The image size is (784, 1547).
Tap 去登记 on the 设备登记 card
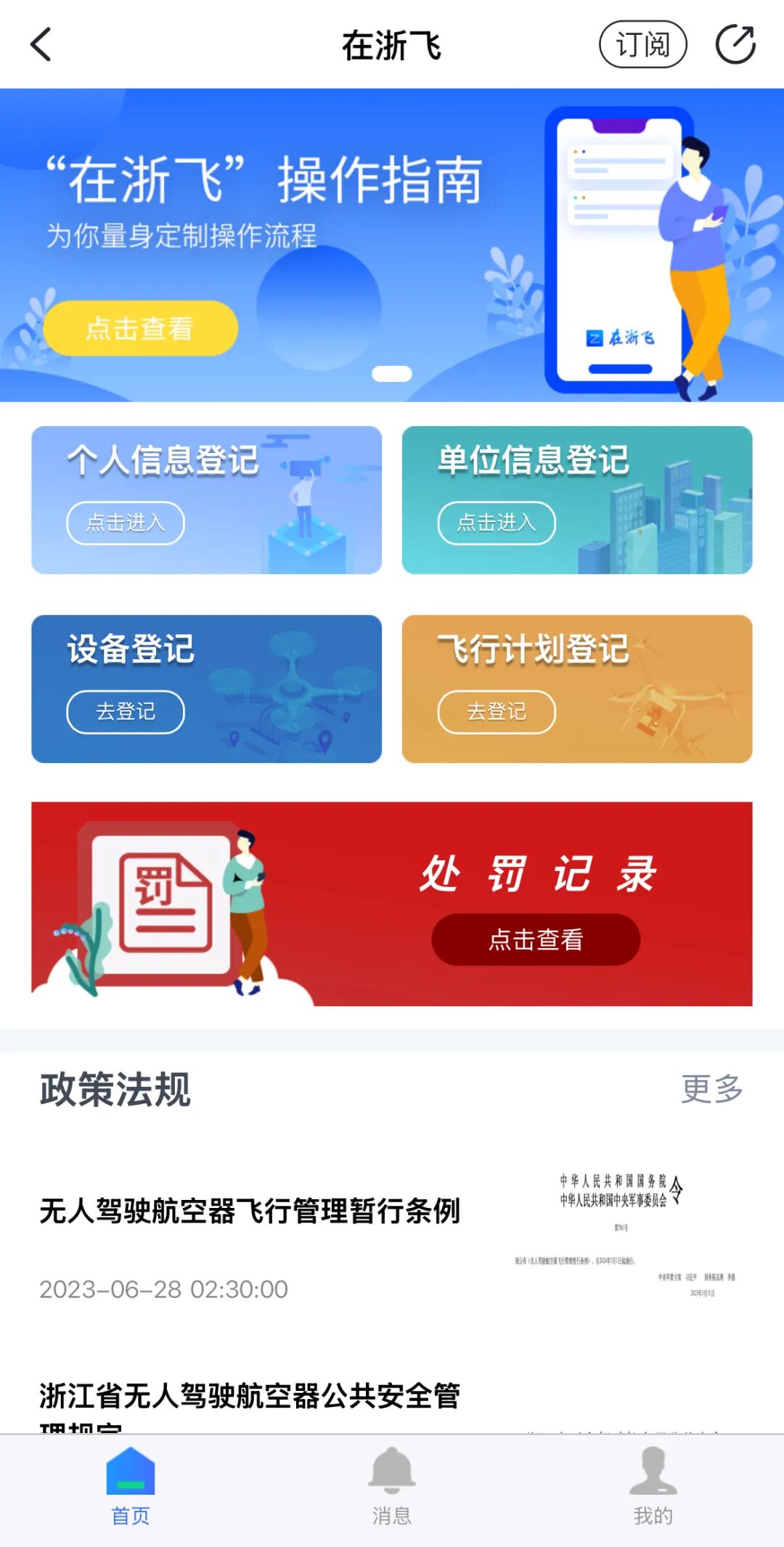tap(126, 712)
